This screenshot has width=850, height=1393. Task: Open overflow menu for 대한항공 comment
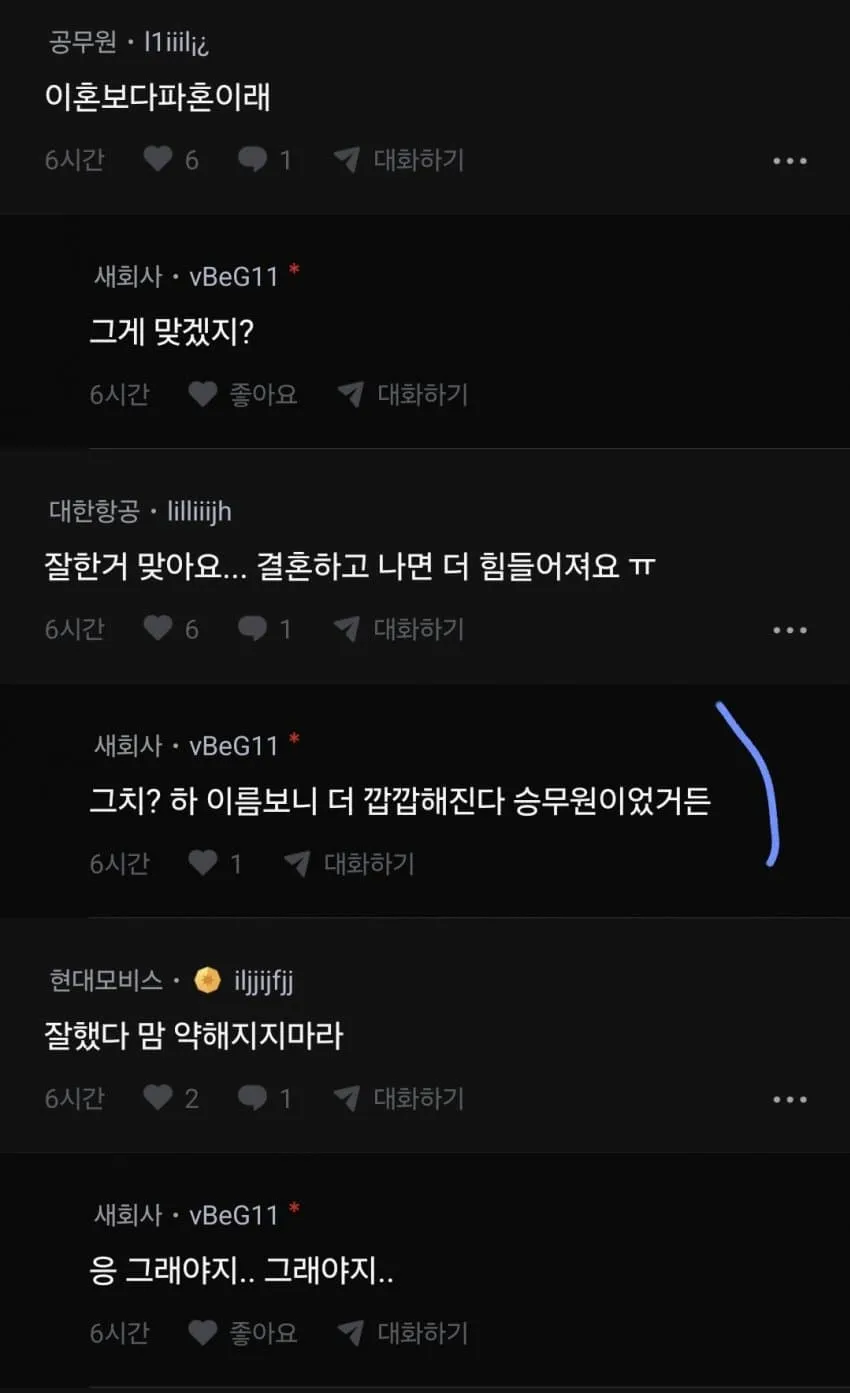pos(790,630)
